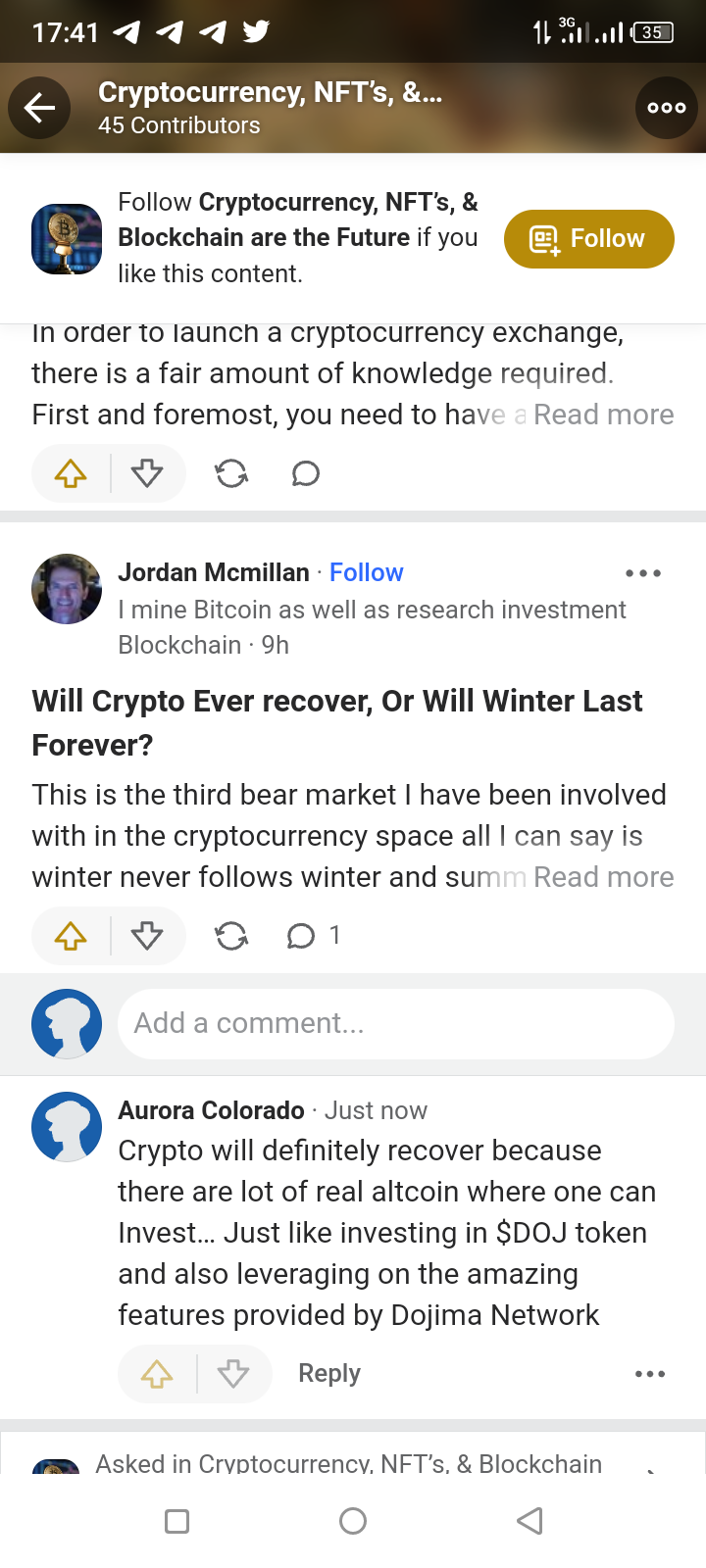Open more options on Jordan Mcmillan's post

(642, 573)
